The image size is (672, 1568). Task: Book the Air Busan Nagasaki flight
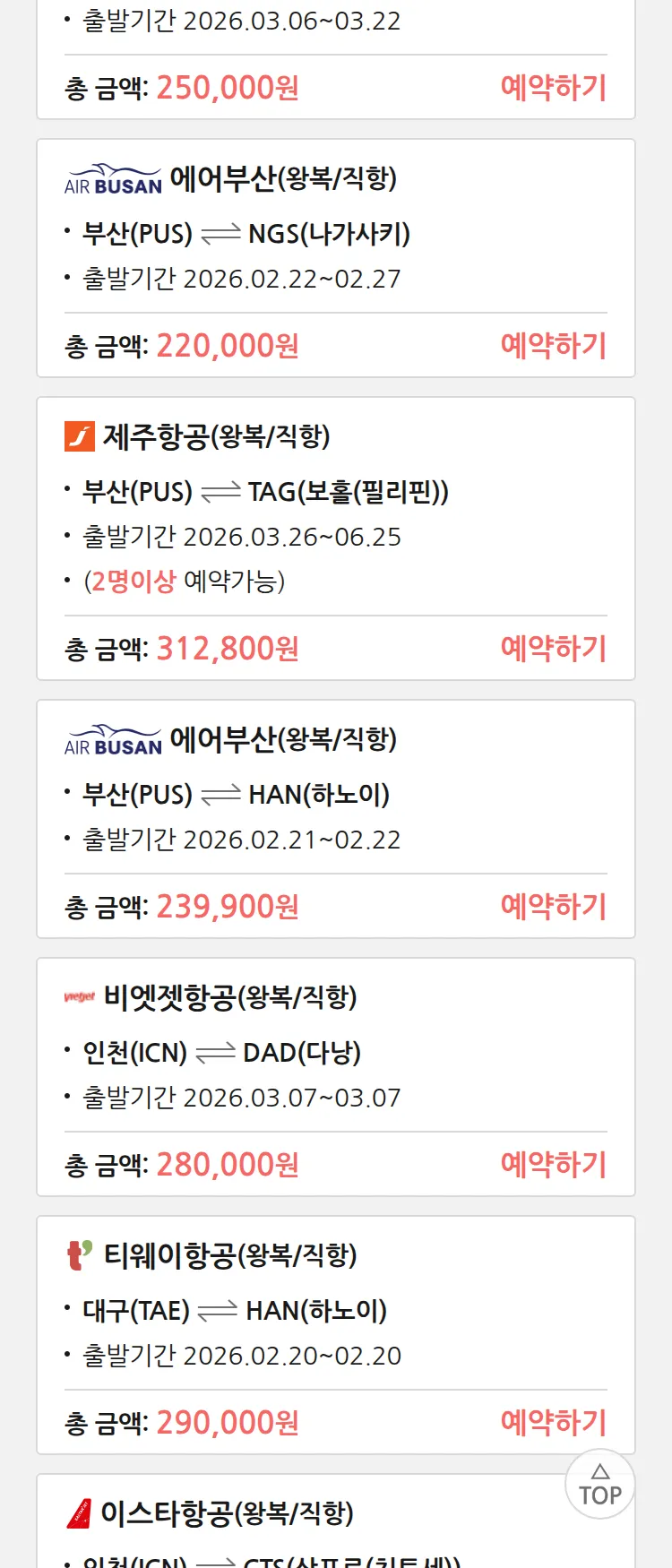553,346
